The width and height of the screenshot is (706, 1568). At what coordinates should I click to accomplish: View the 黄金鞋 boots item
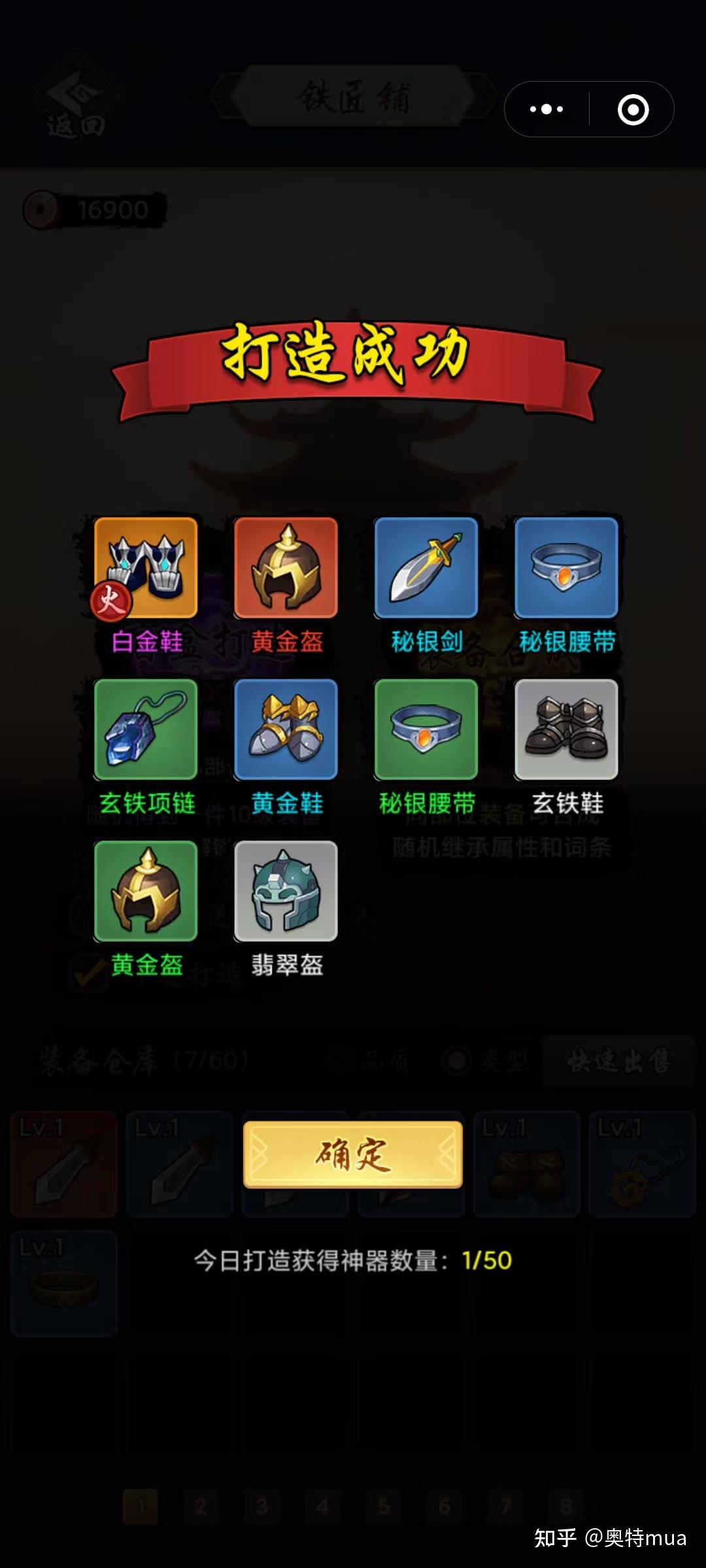point(286,729)
